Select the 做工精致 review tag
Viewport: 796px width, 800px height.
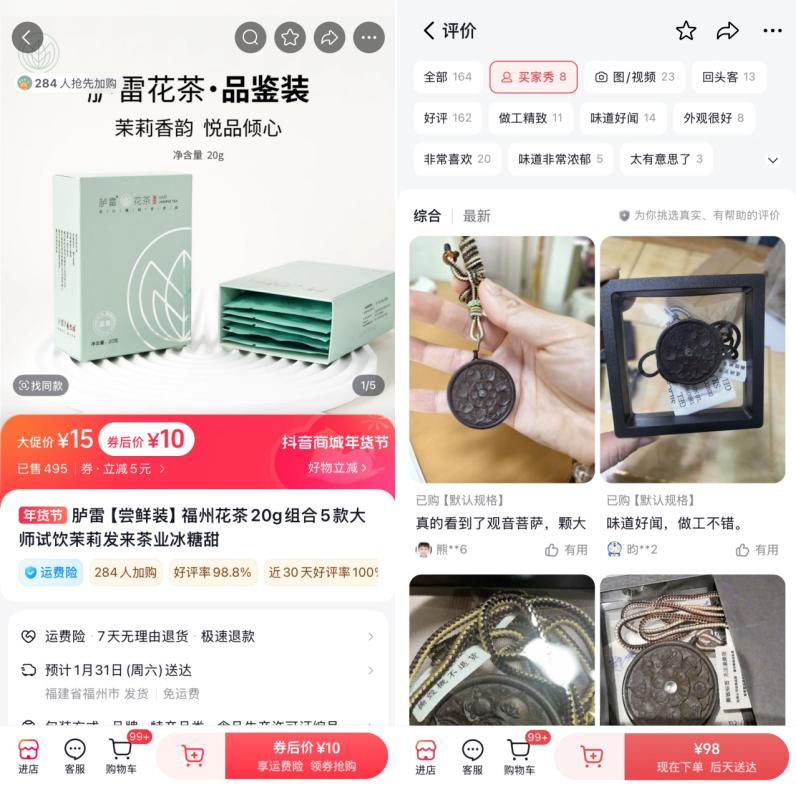[530, 118]
